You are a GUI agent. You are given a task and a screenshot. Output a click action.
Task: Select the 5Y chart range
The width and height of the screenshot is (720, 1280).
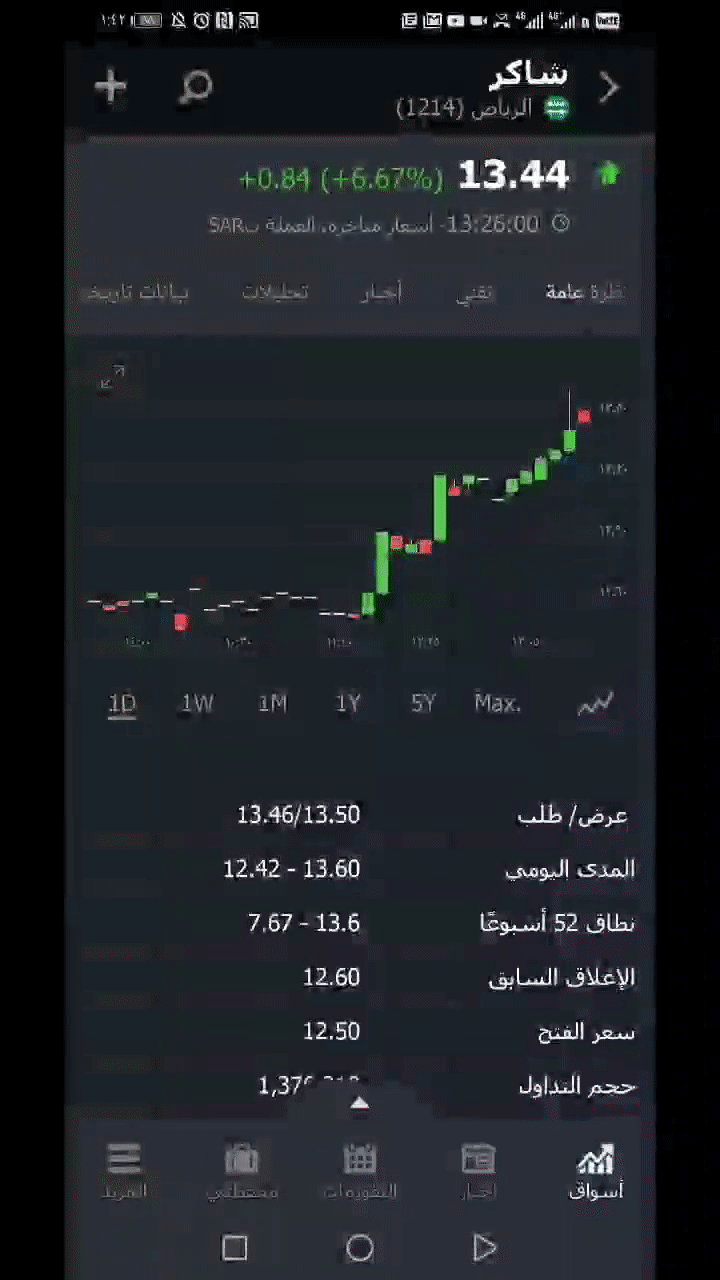(x=423, y=704)
